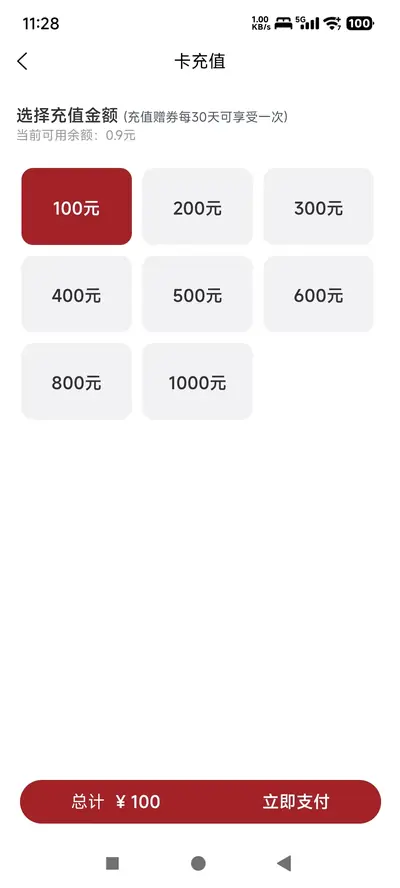Pick the 300元 amount
The height and width of the screenshot is (888, 400).
(x=318, y=207)
